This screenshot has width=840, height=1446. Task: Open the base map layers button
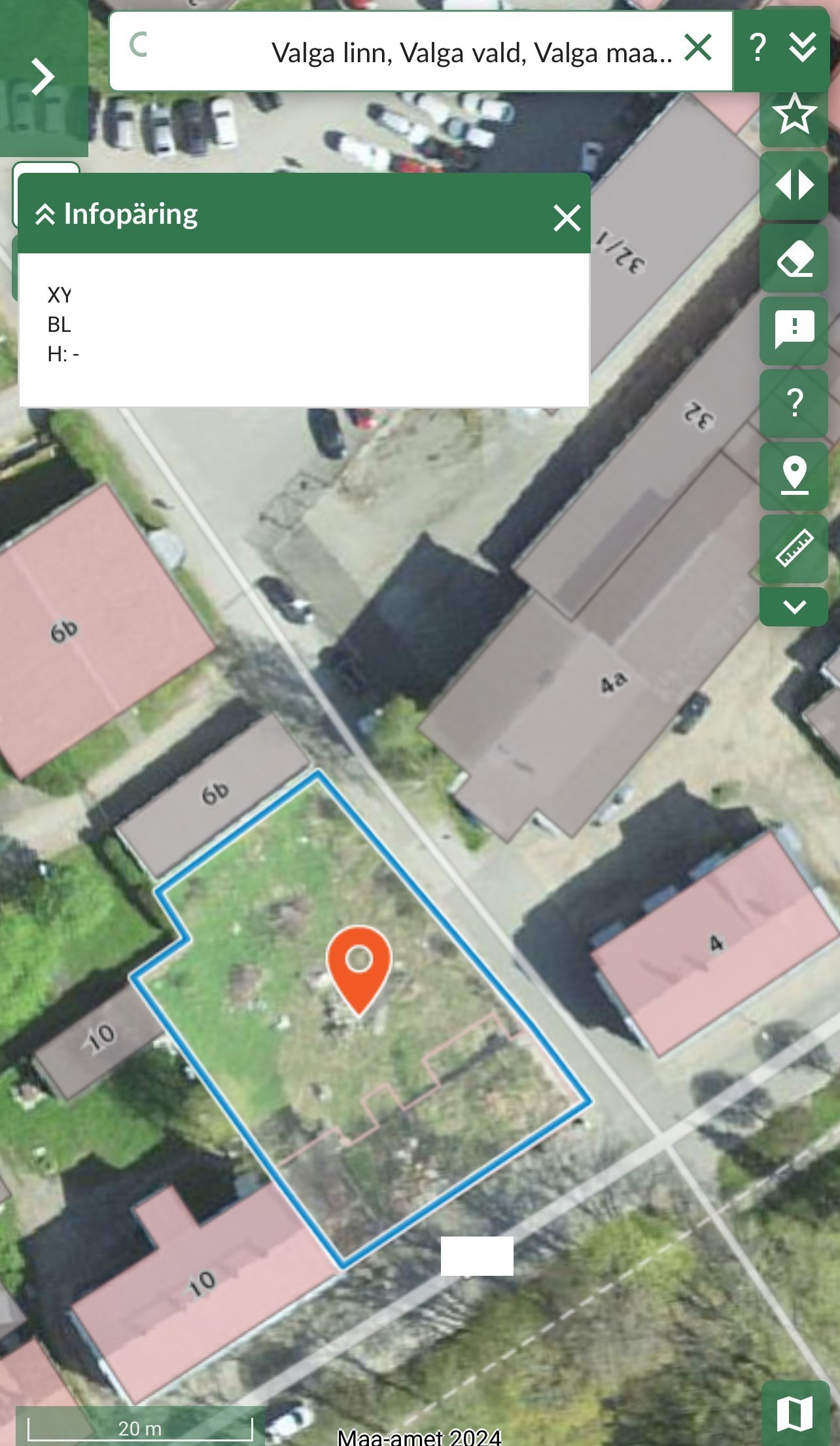click(x=795, y=1414)
